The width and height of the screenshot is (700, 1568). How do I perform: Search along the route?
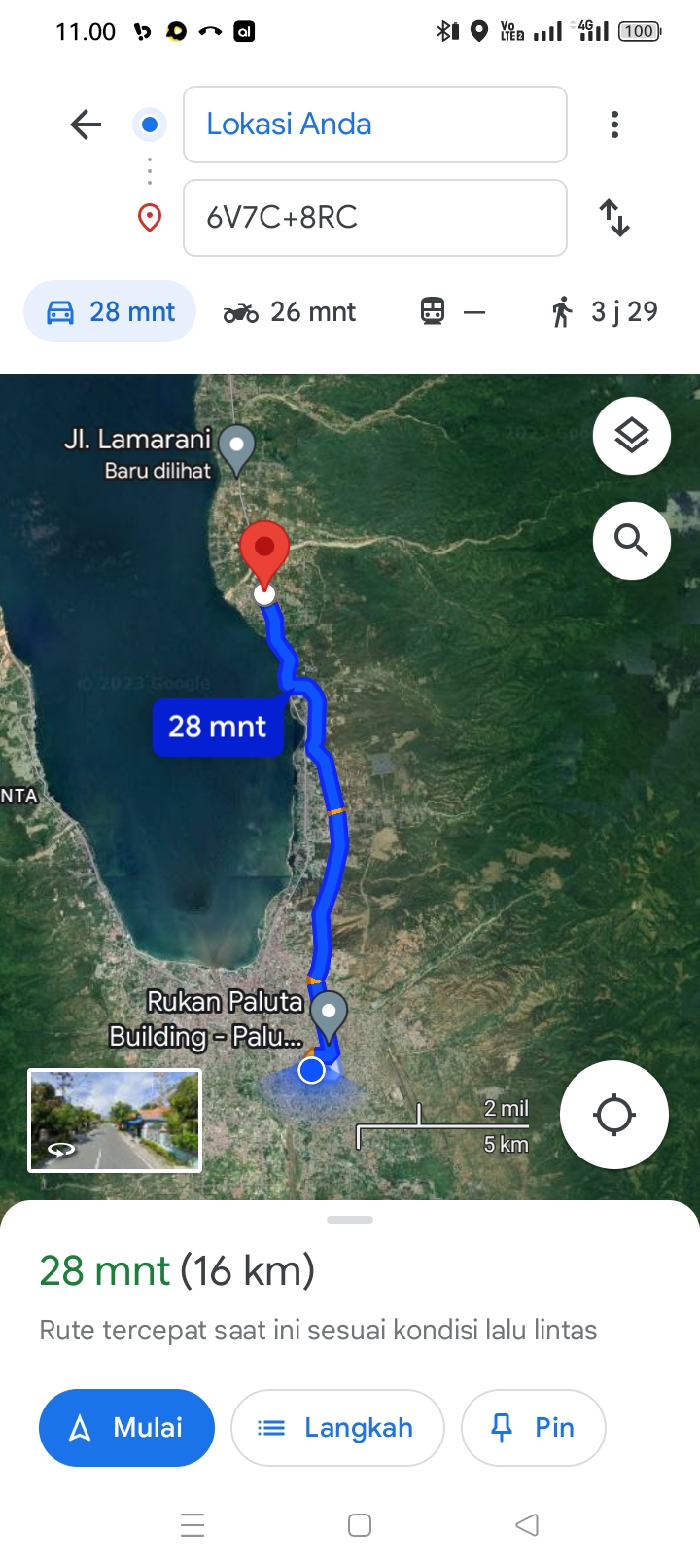pos(632,541)
